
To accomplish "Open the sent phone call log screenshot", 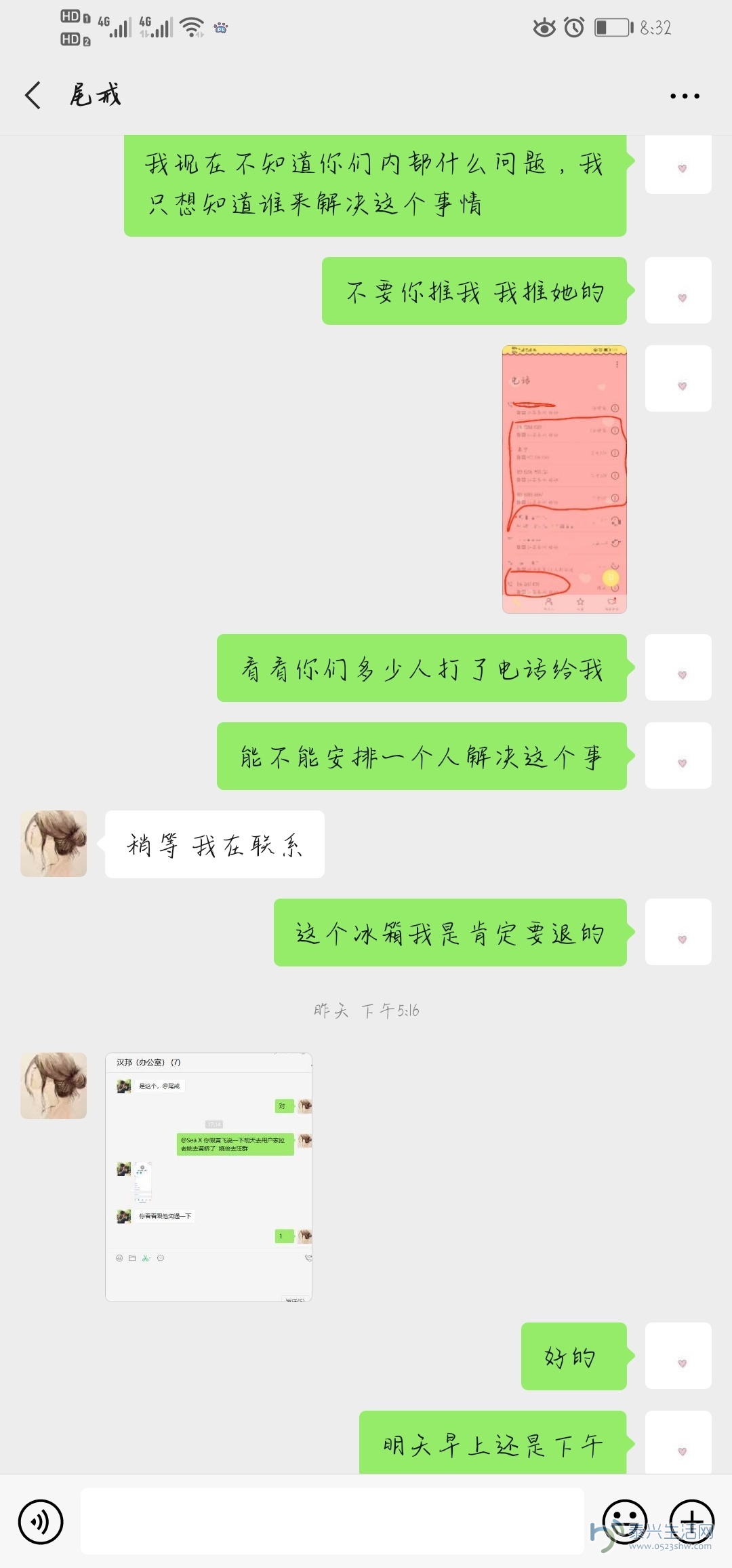I will point(564,479).
